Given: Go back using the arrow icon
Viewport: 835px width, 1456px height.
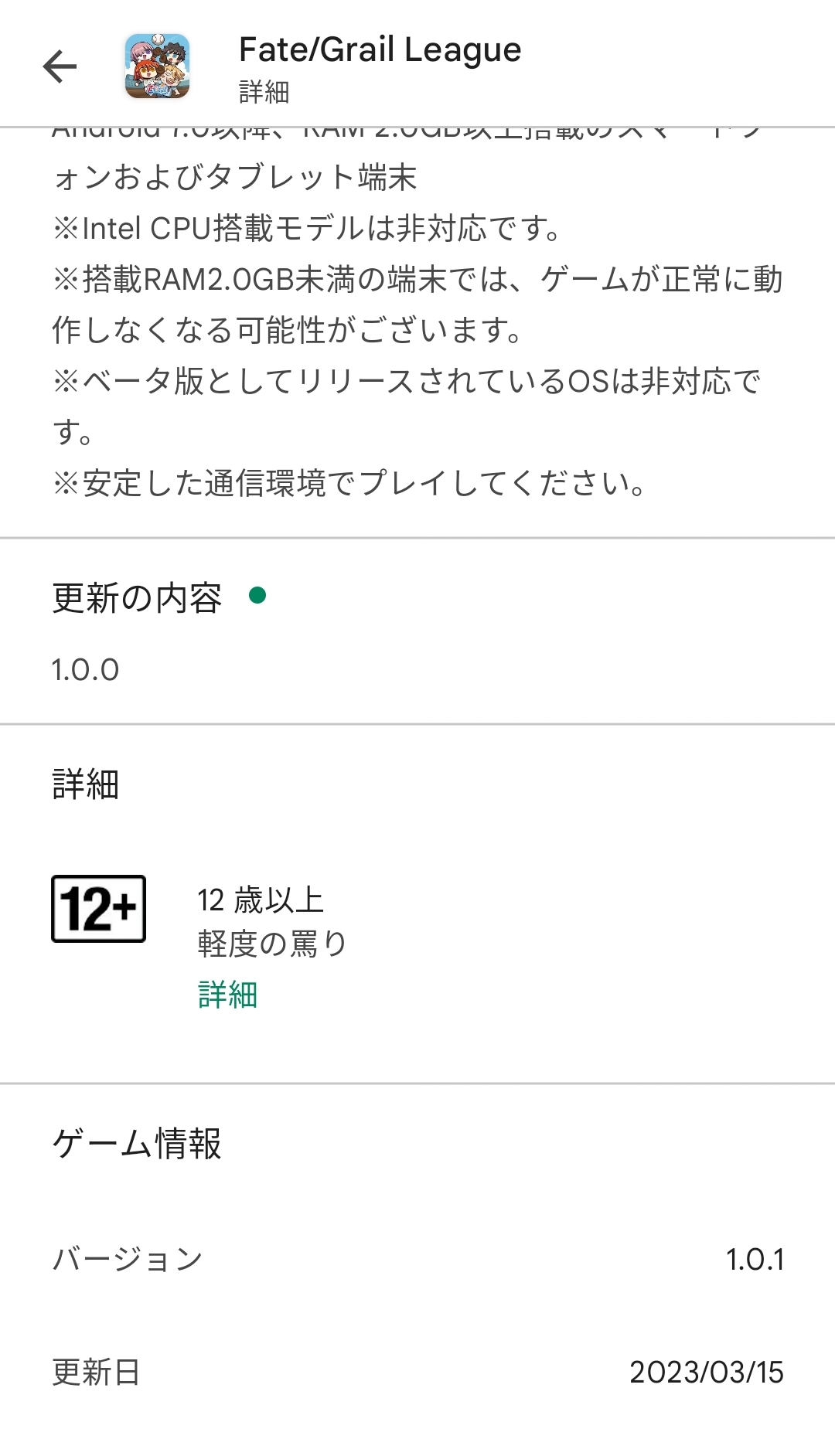Looking at the screenshot, I should [60, 66].
